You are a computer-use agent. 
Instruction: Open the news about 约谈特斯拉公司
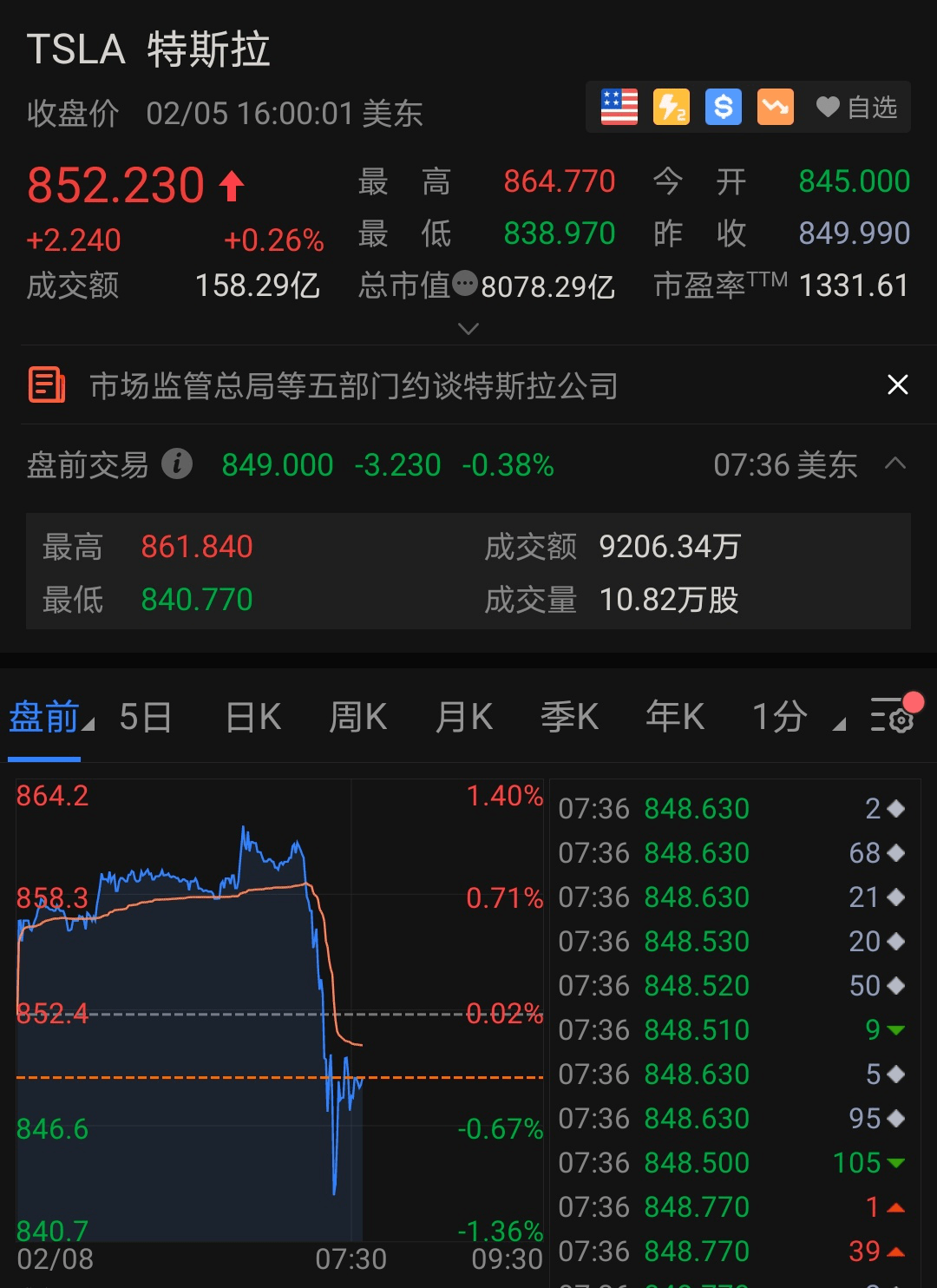click(353, 386)
